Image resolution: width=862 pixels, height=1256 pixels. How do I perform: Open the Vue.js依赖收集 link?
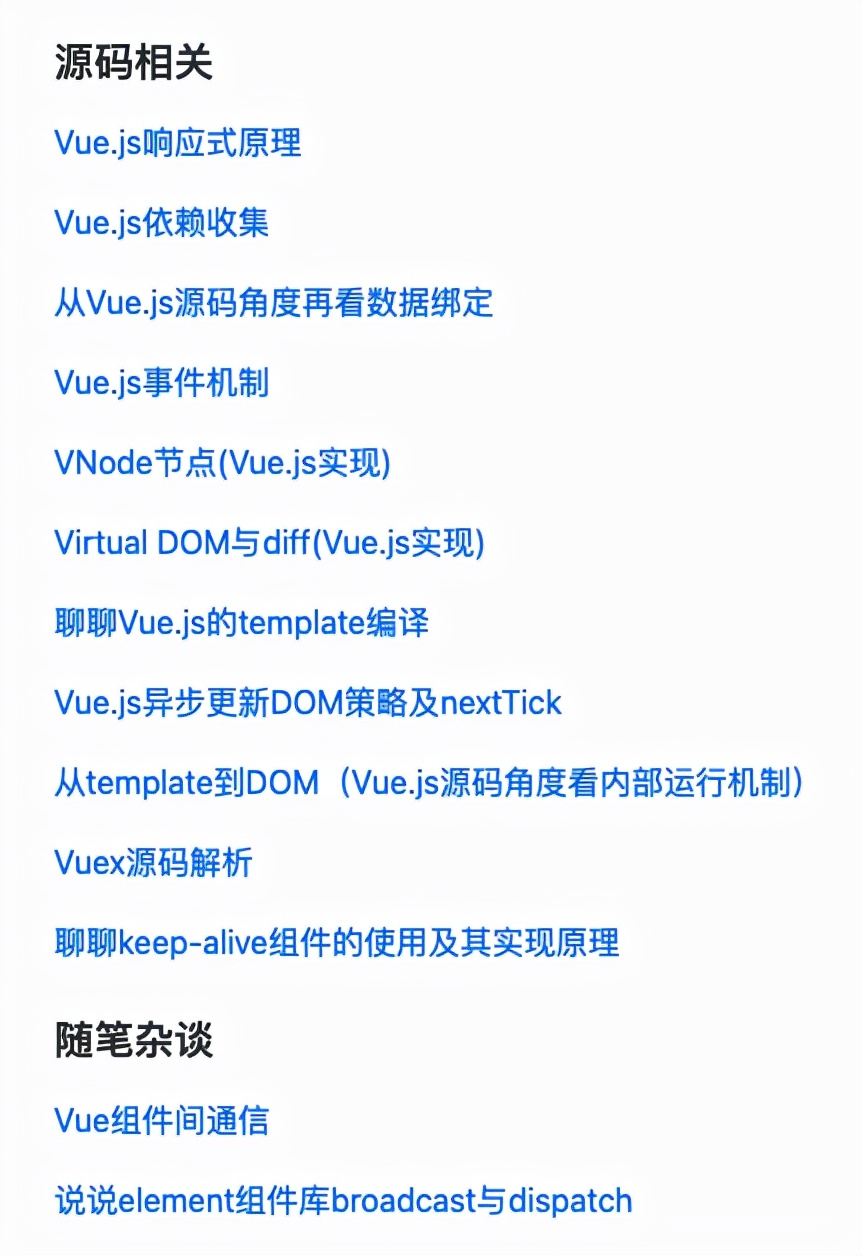[161, 222]
